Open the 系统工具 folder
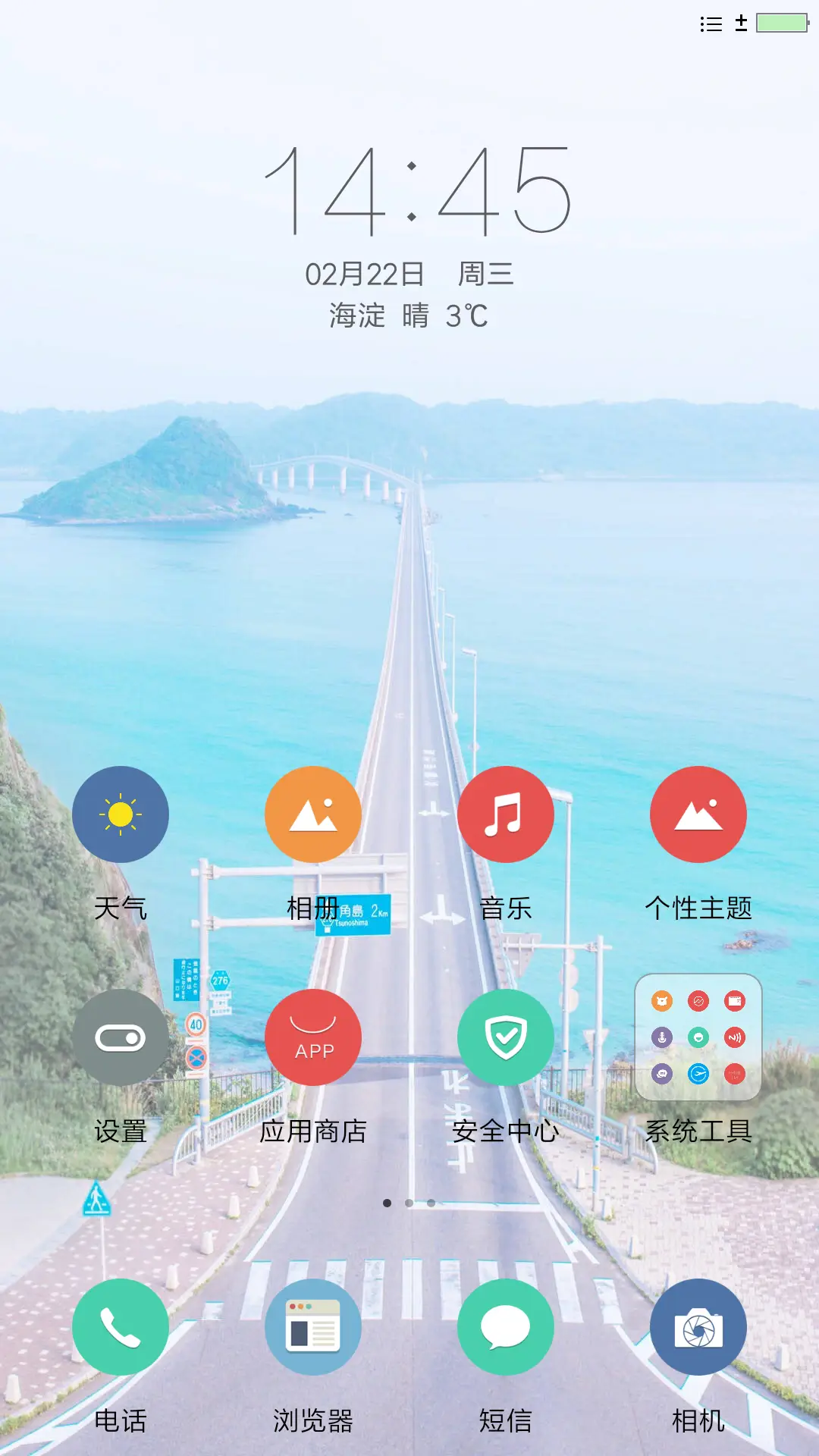The image size is (819, 1456). click(698, 1037)
